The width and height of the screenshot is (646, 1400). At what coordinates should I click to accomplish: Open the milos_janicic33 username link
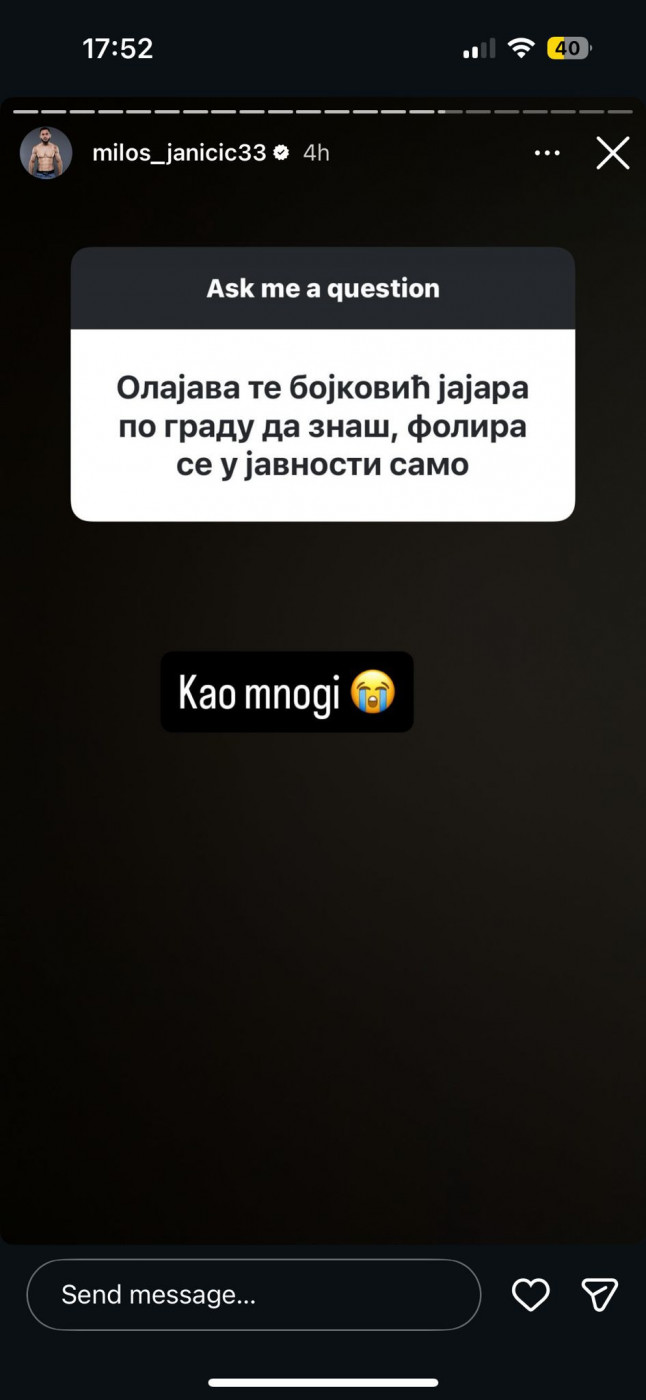tap(179, 153)
